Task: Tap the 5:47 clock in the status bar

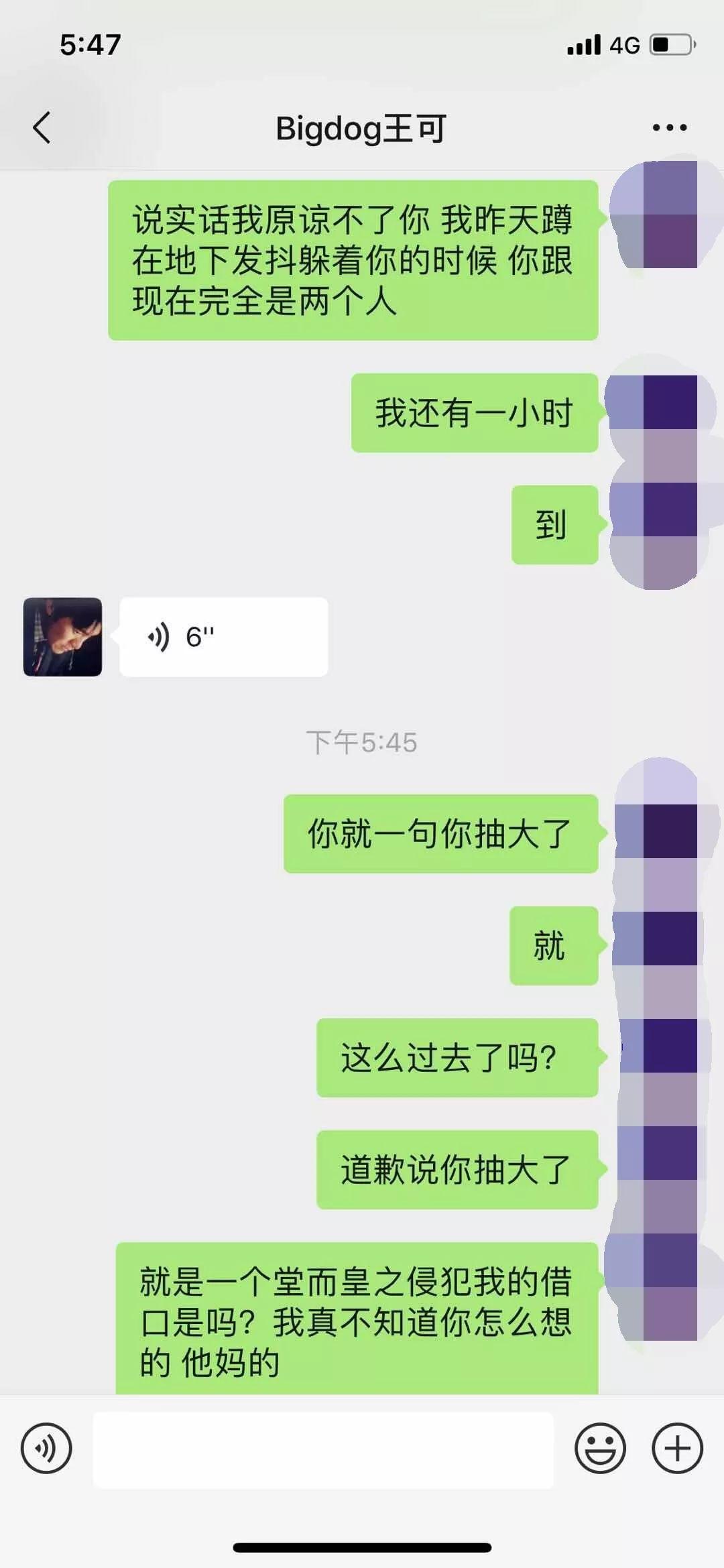Action: tap(88, 43)
